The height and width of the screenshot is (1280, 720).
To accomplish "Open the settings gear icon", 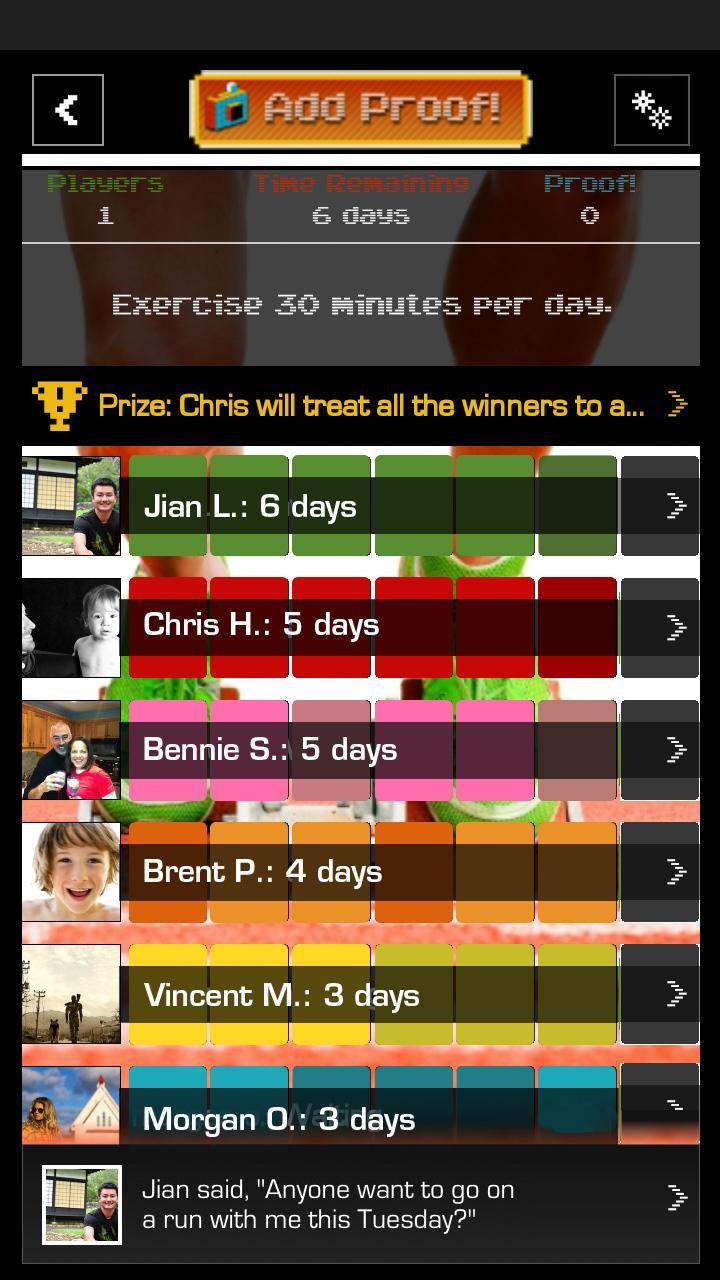I will pyautogui.click(x=651, y=110).
